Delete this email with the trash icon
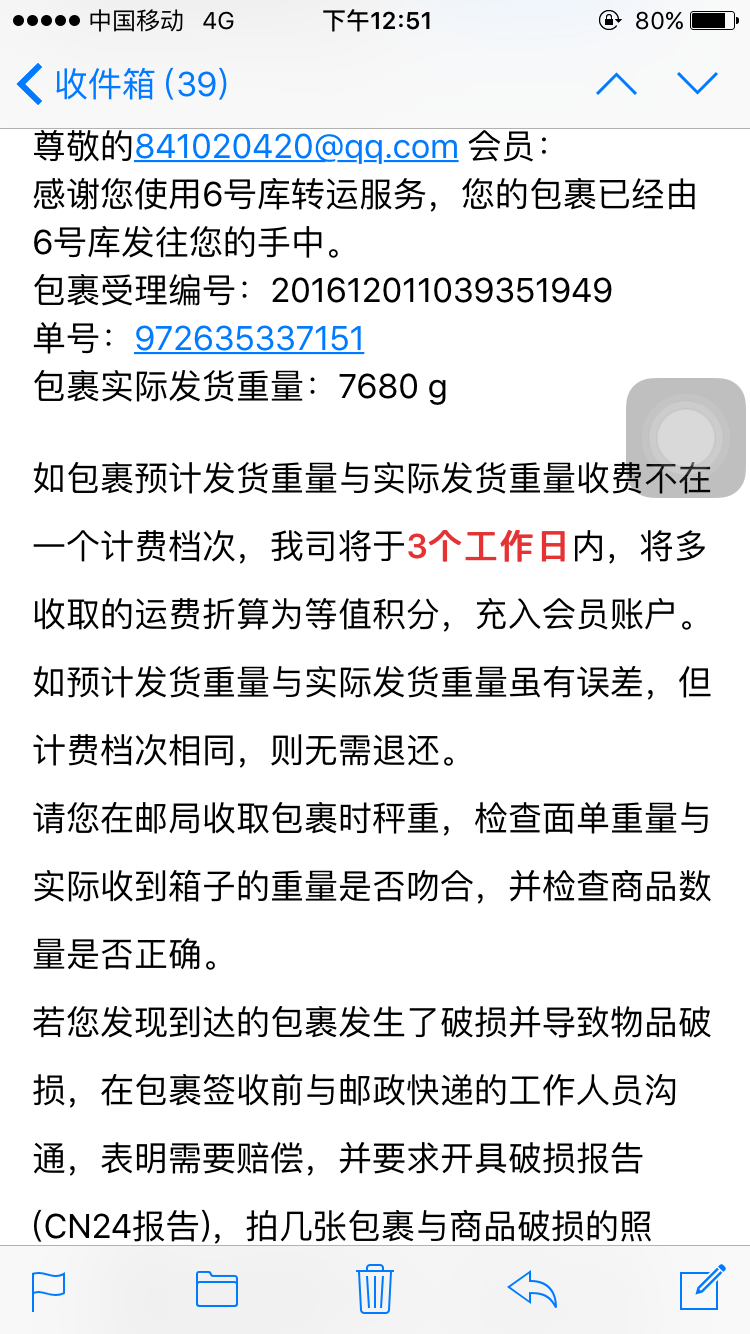This screenshot has width=750, height=1334. [x=375, y=1288]
